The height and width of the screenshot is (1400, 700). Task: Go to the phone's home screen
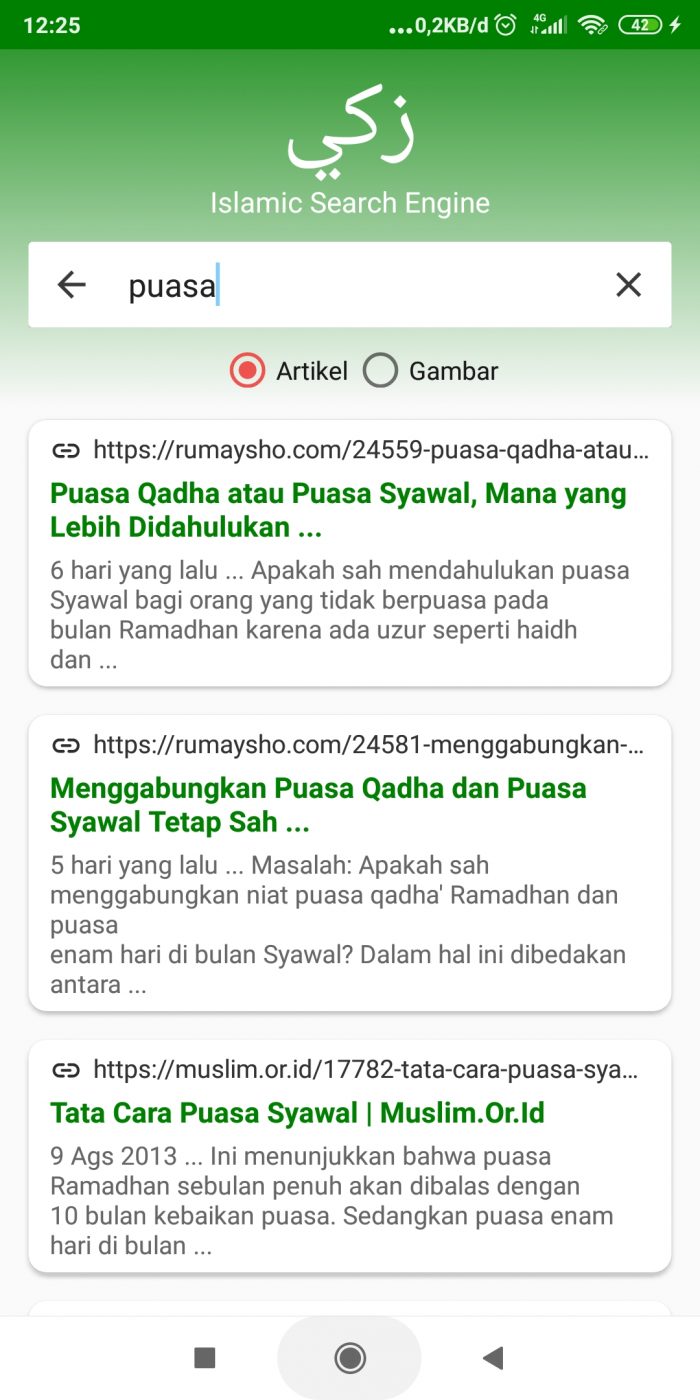point(350,1357)
